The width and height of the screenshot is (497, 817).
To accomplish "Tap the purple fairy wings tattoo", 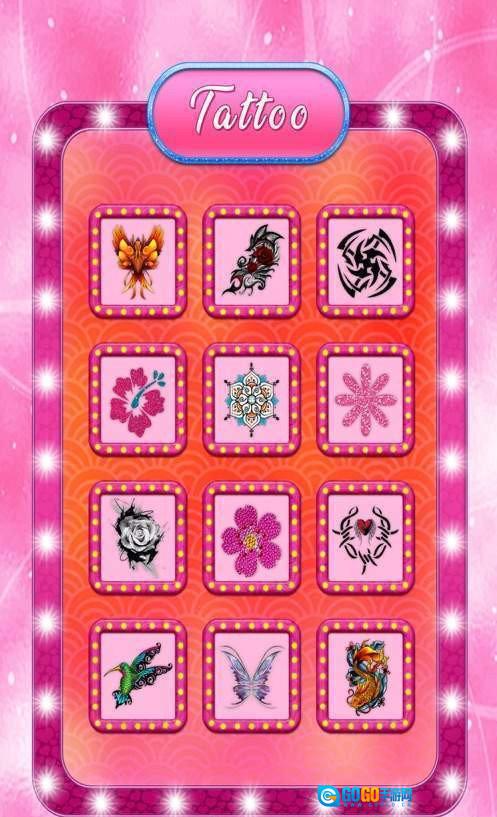I will pos(252,676).
